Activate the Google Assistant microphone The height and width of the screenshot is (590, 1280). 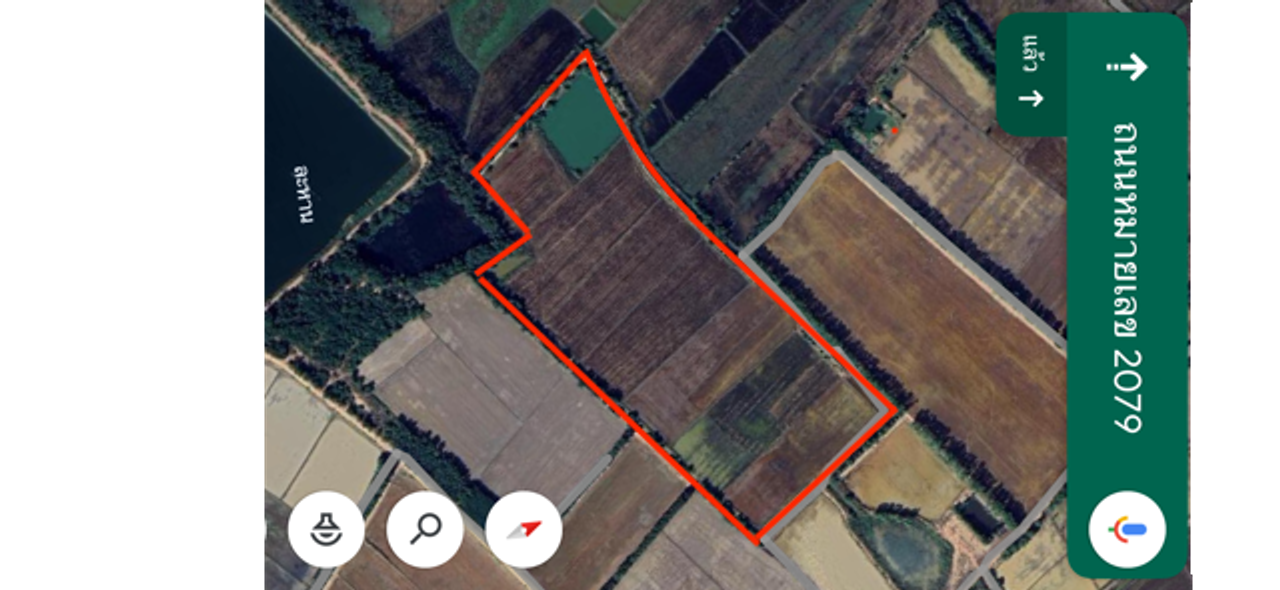coord(1127,530)
